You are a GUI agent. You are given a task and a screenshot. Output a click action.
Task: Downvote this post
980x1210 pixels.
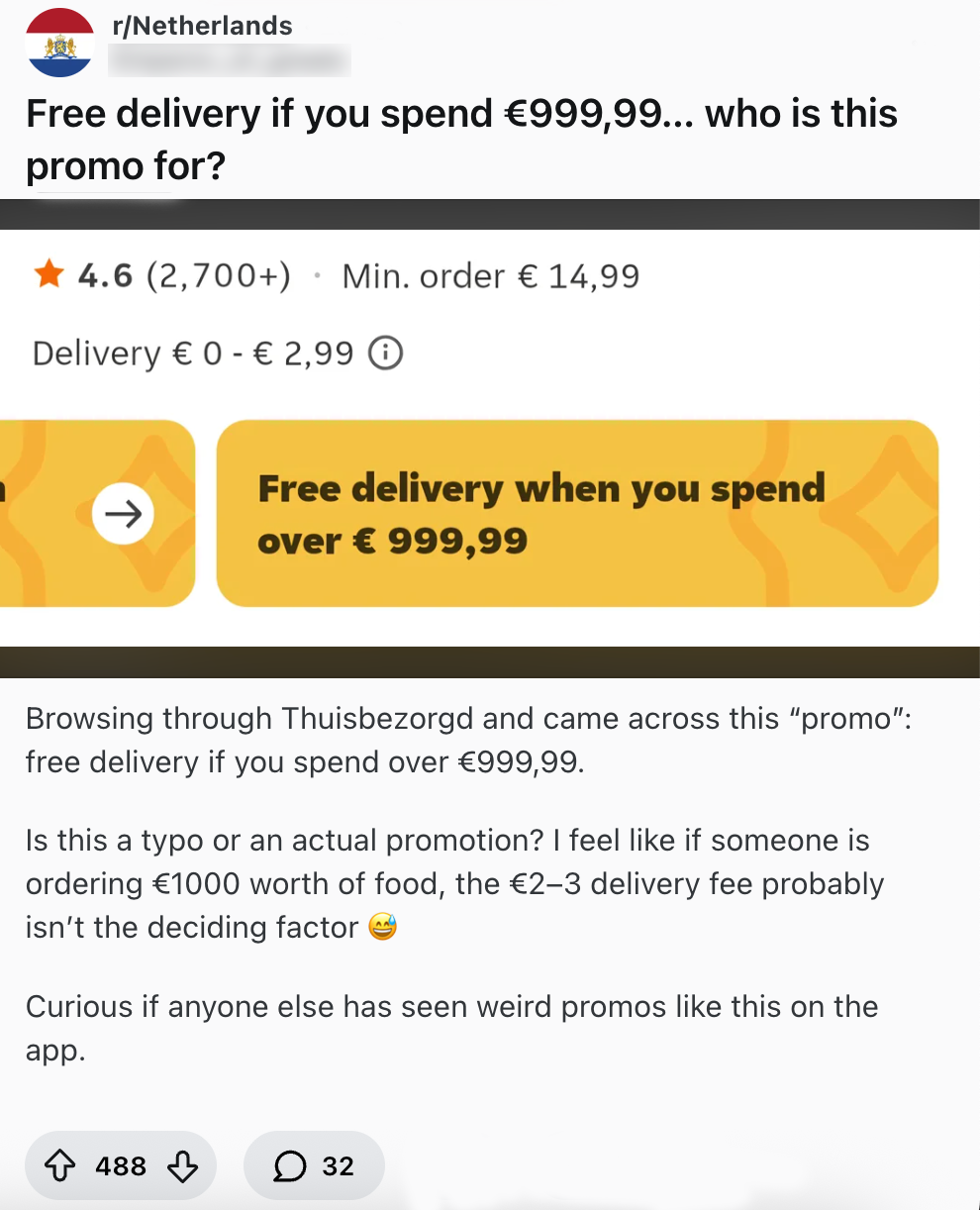click(x=182, y=1167)
